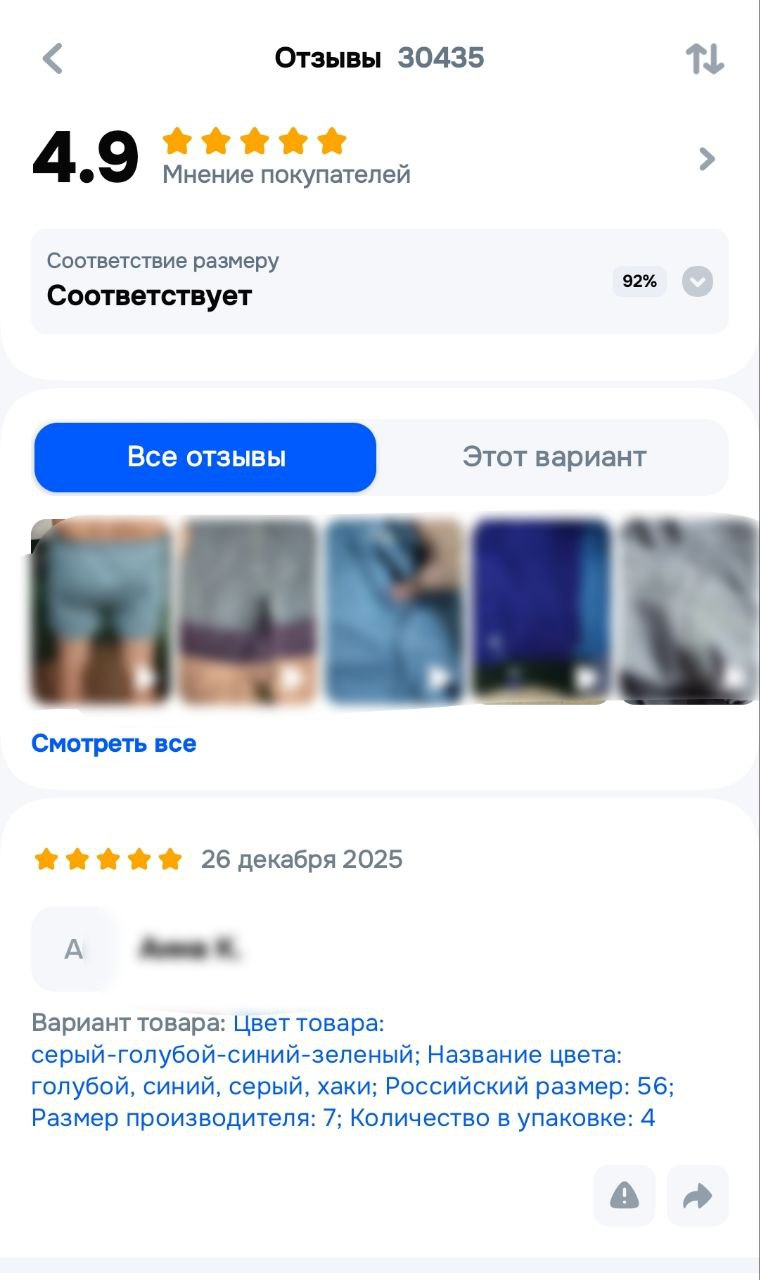Open the third review video thumbnail

pos(394,610)
